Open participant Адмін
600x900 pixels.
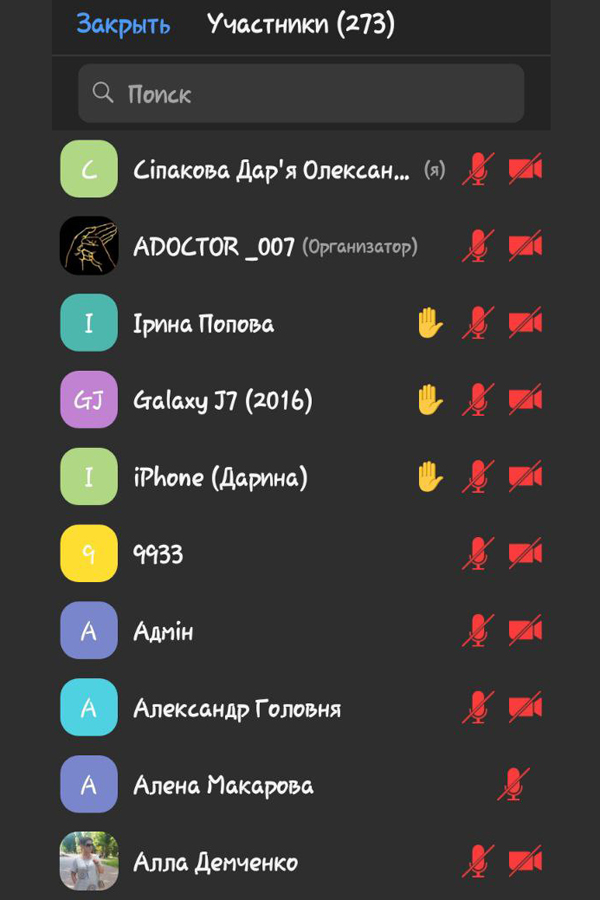coord(163,631)
